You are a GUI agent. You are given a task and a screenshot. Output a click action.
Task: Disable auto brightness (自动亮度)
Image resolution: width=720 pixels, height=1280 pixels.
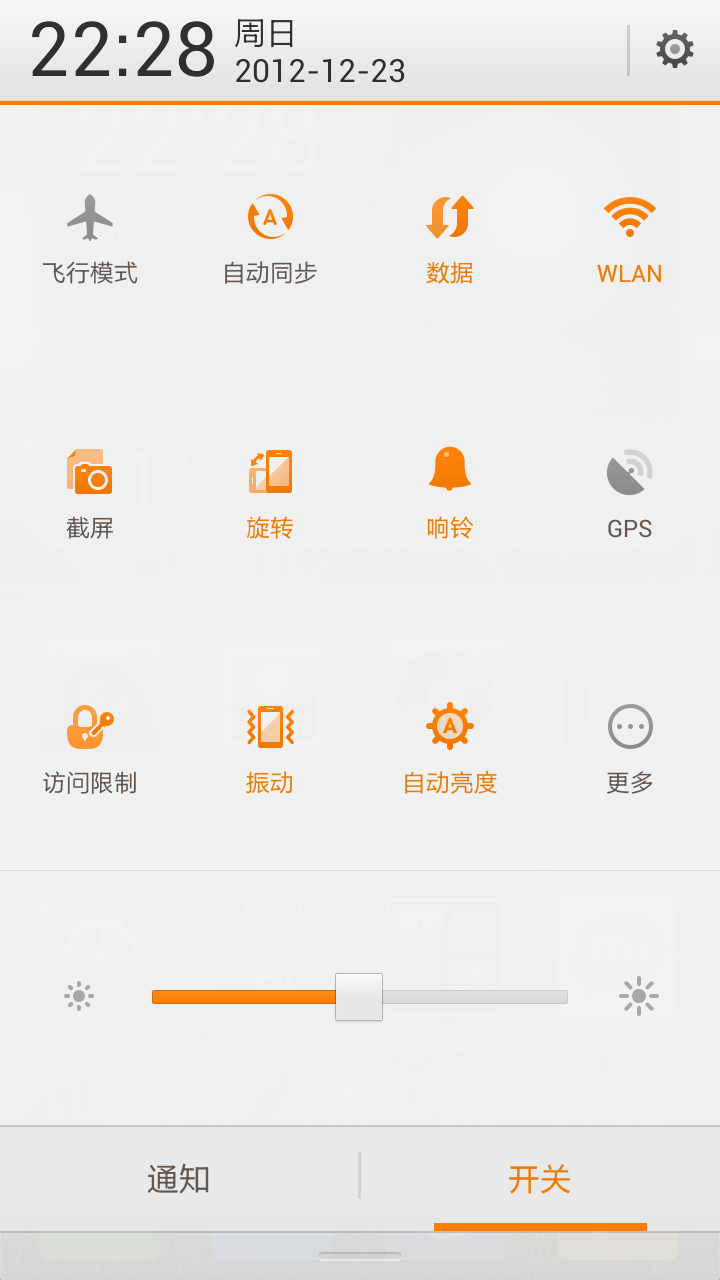(450, 748)
